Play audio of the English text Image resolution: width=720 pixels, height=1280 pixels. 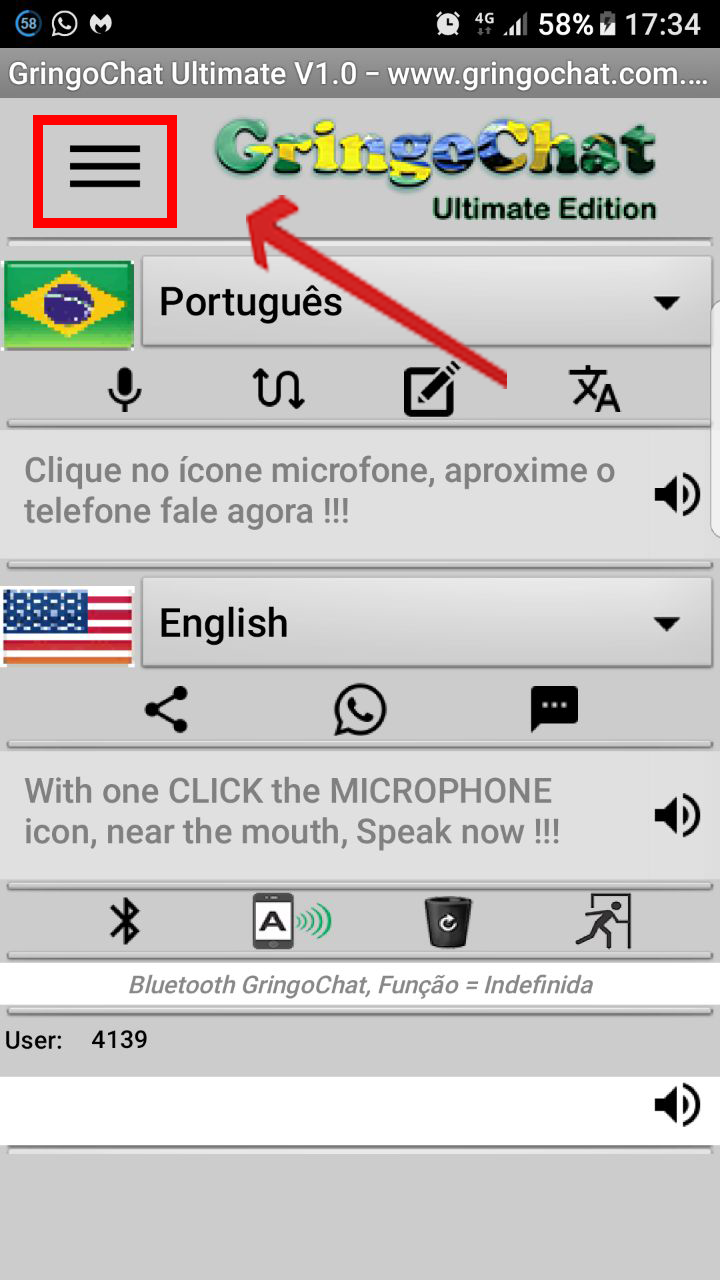point(678,815)
